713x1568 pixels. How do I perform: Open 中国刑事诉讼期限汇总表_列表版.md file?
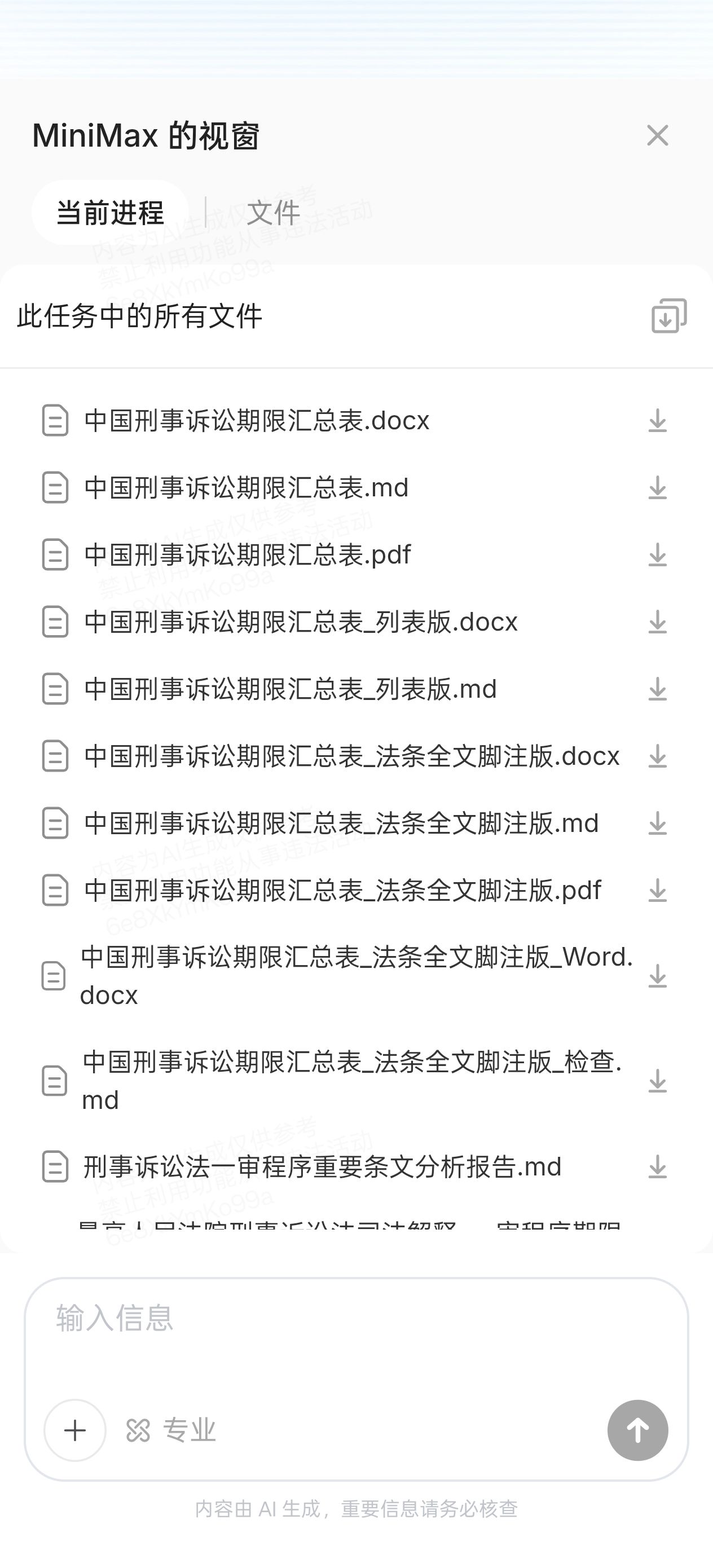(x=291, y=689)
